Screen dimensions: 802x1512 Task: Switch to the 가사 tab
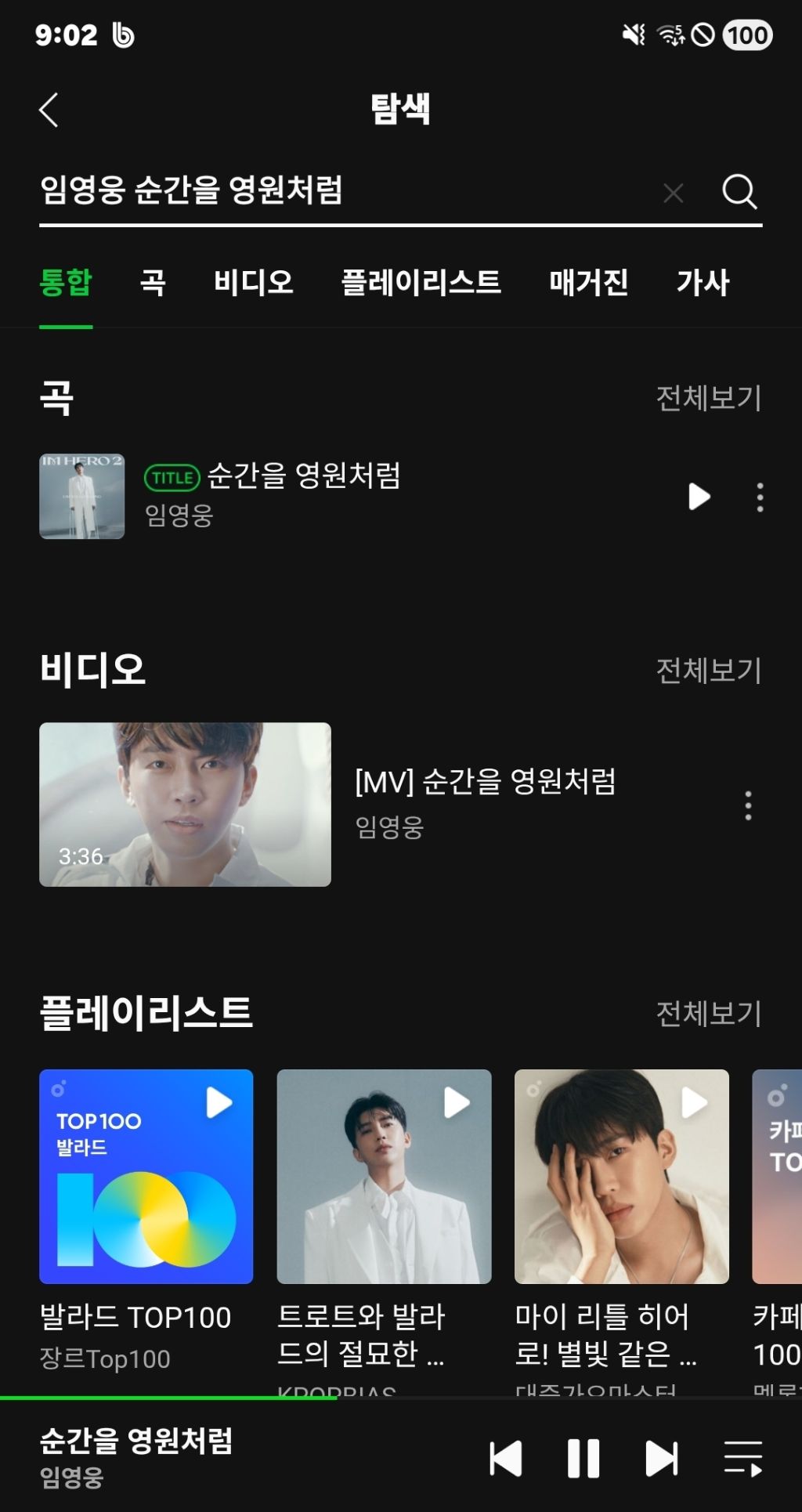(x=703, y=282)
